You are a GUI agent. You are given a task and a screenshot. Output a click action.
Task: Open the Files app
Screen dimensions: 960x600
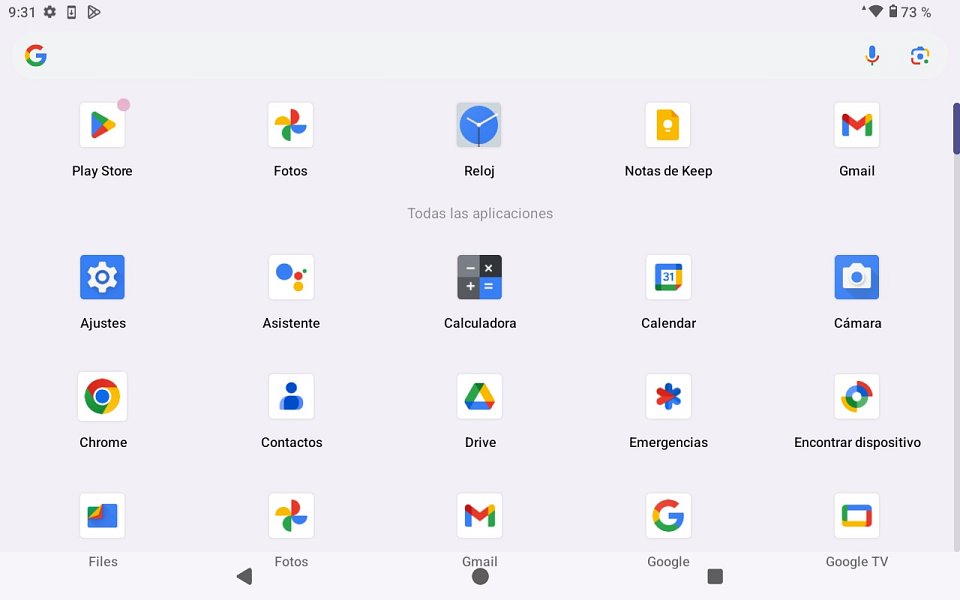[x=102, y=516]
